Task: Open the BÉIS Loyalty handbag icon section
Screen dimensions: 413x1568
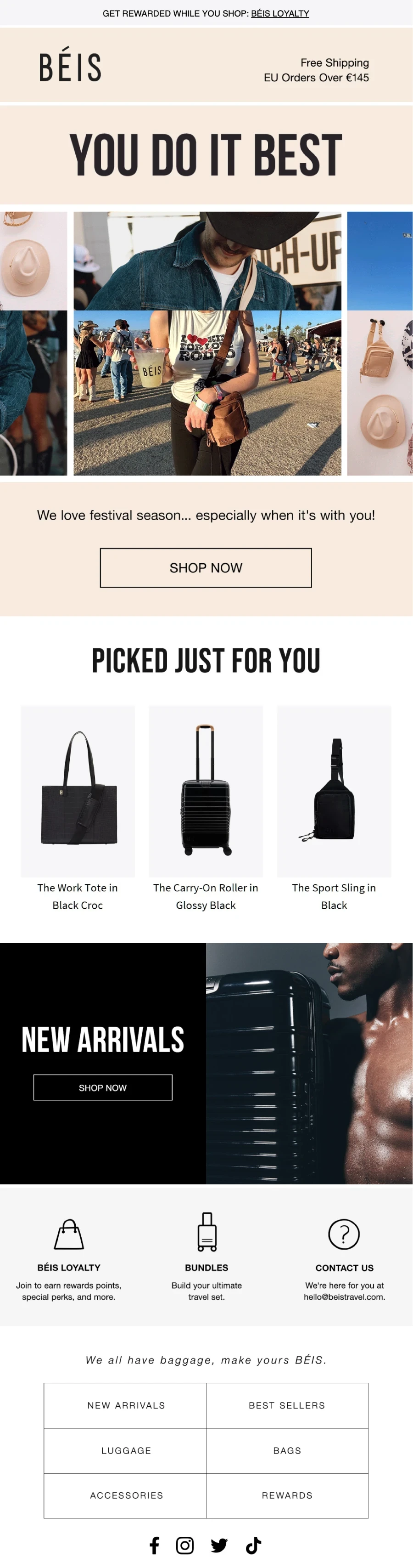Action: click(69, 1234)
